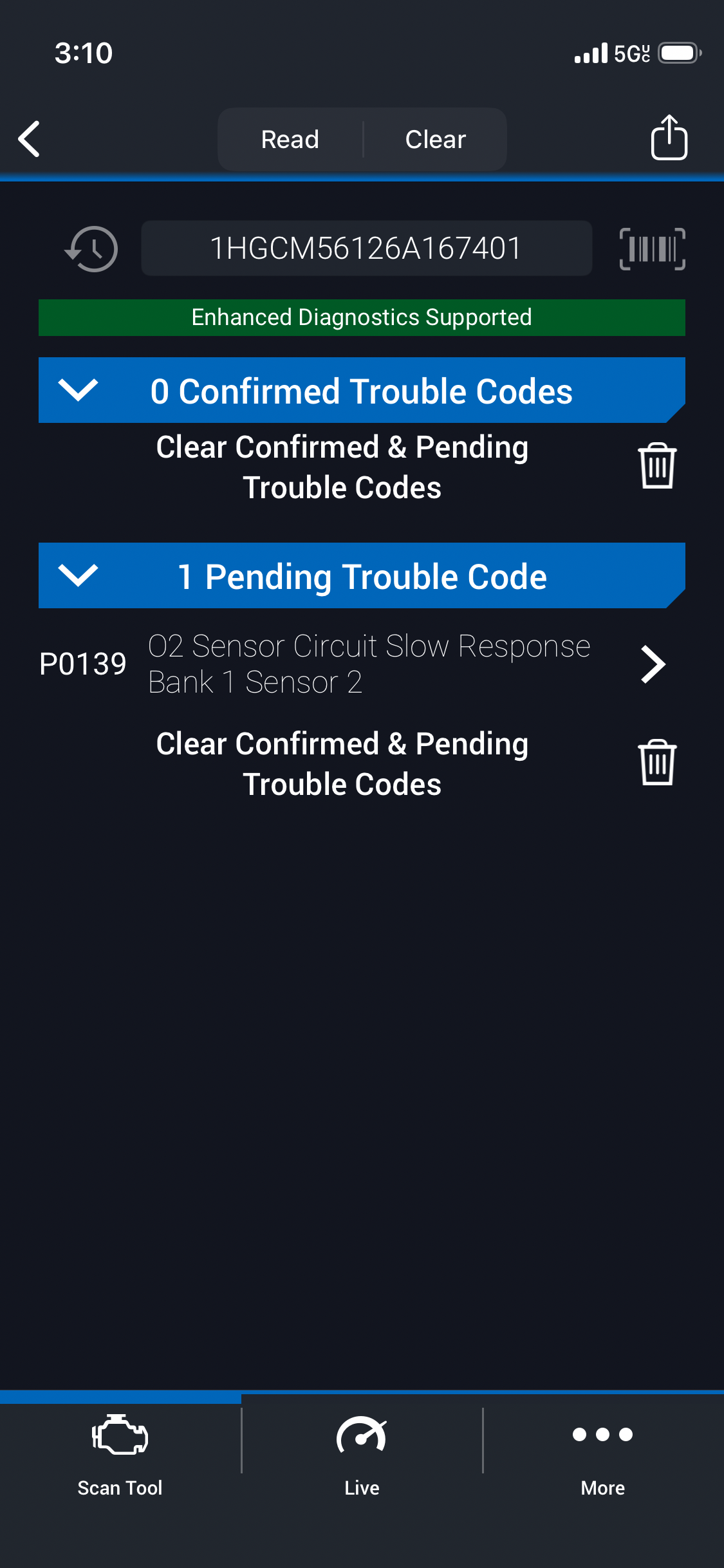Collapse the 1 Pending Trouble Code section

(78, 575)
